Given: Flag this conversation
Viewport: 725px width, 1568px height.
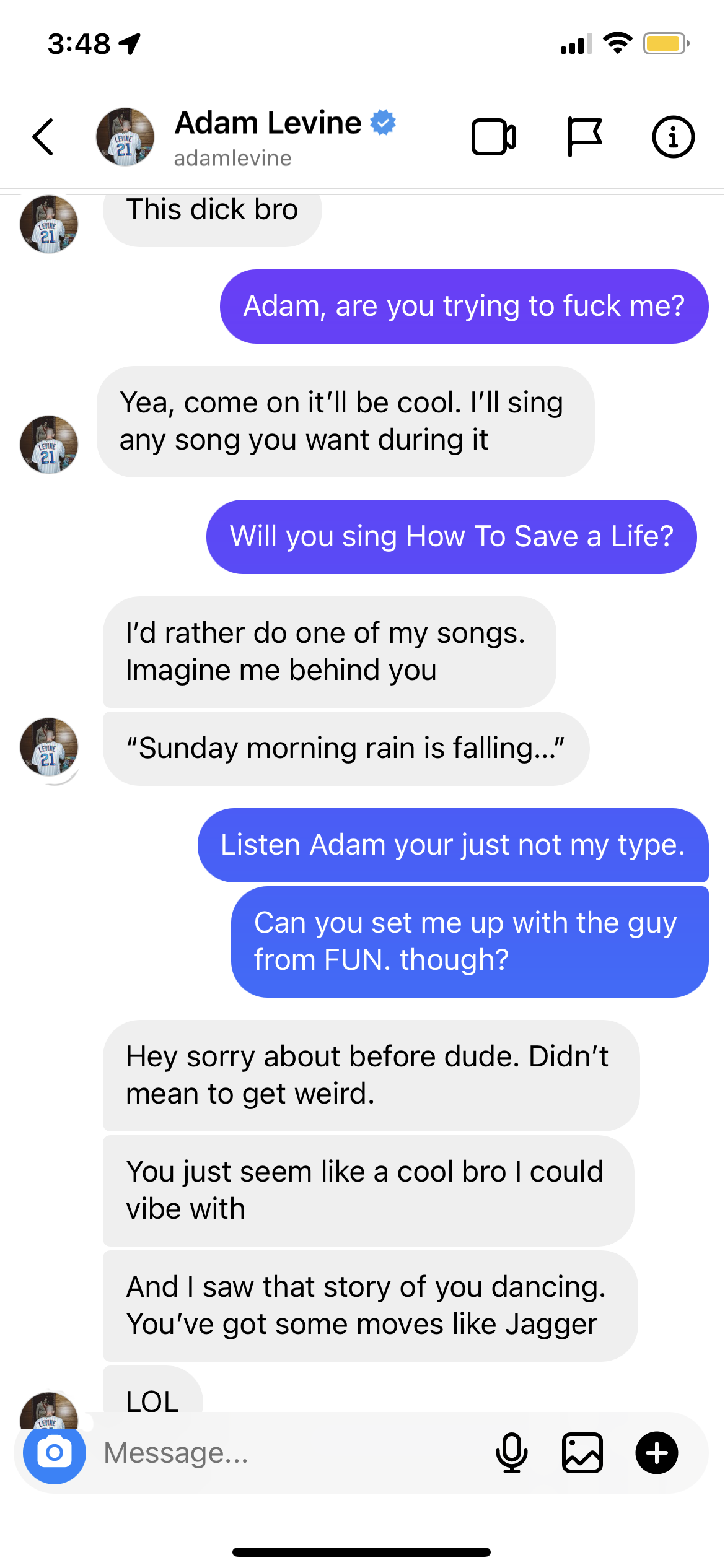Looking at the screenshot, I should pos(584,136).
